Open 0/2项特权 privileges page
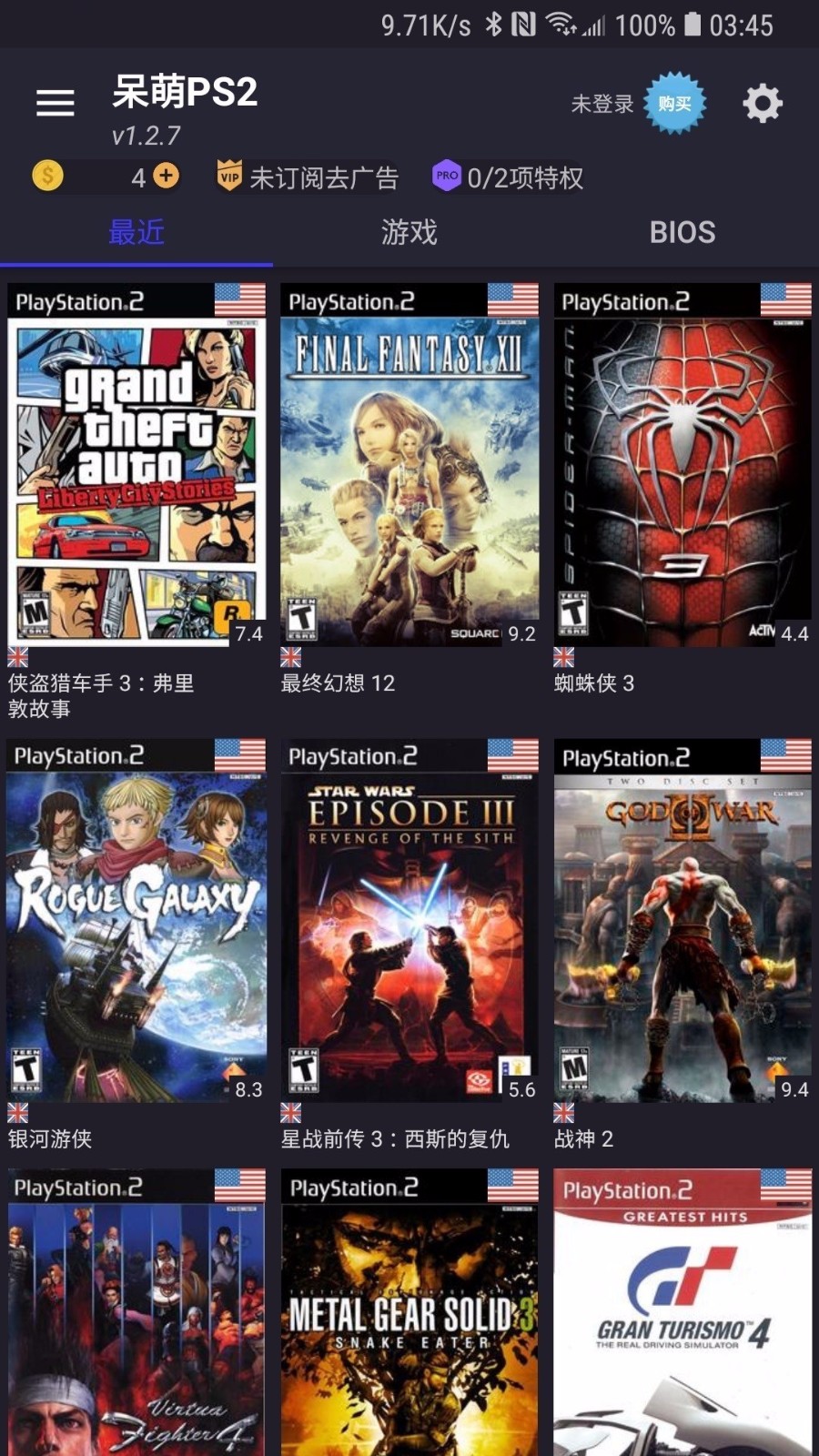819x1456 pixels. click(x=526, y=178)
